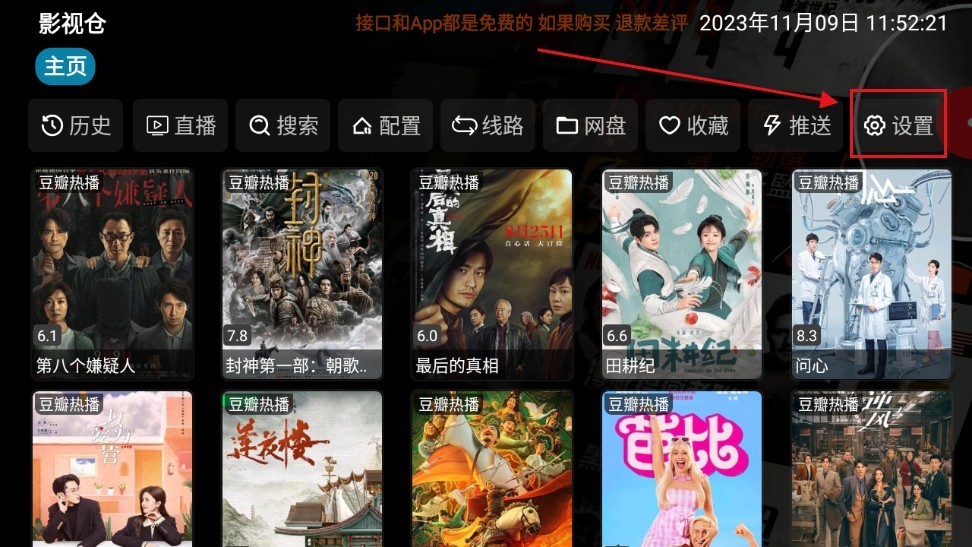Open the 推送 push feature

pyautogui.click(x=796, y=126)
